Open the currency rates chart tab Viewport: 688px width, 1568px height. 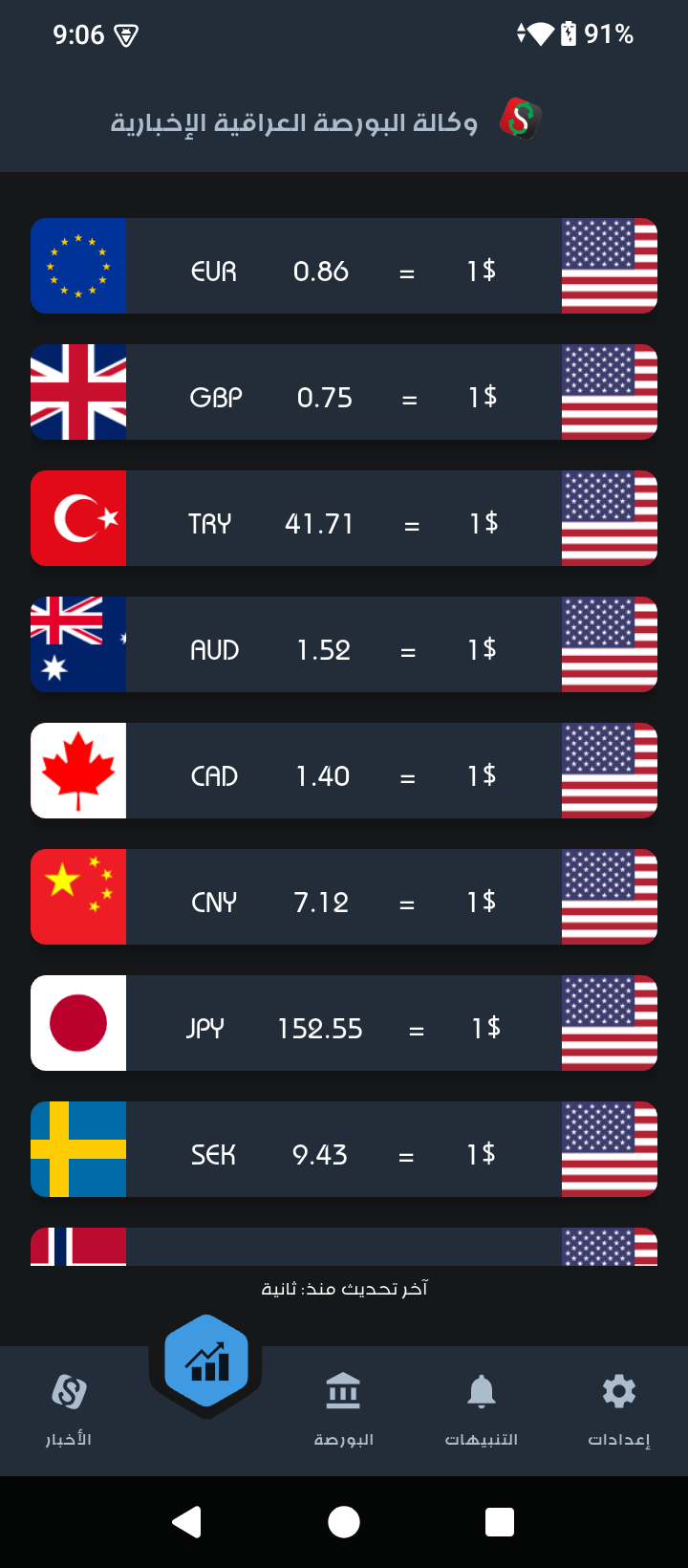(x=206, y=1361)
